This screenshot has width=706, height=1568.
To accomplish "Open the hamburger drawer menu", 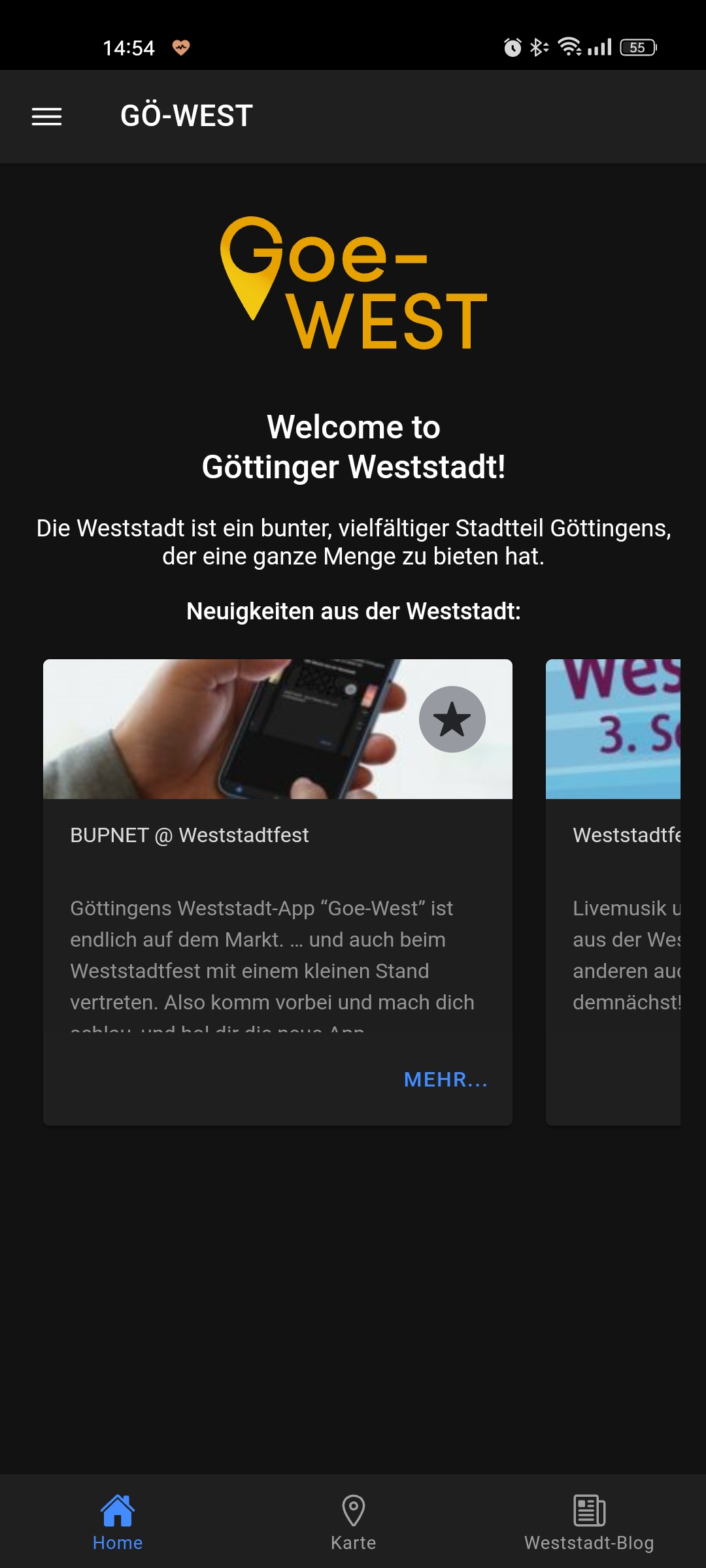I will pyautogui.click(x=47, y=116).
